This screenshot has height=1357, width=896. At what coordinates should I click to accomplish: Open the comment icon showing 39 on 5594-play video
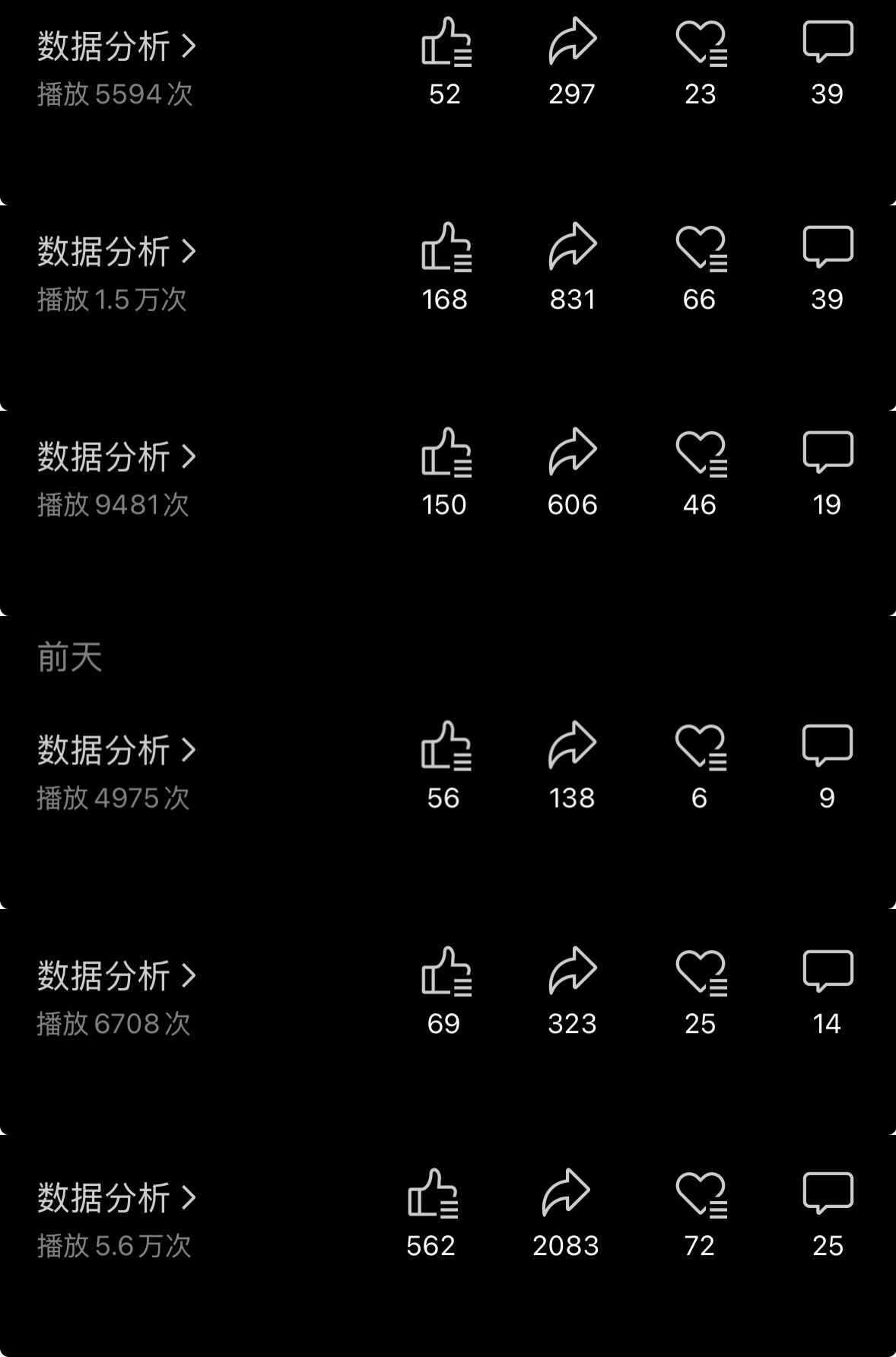(x=828, y=43)
